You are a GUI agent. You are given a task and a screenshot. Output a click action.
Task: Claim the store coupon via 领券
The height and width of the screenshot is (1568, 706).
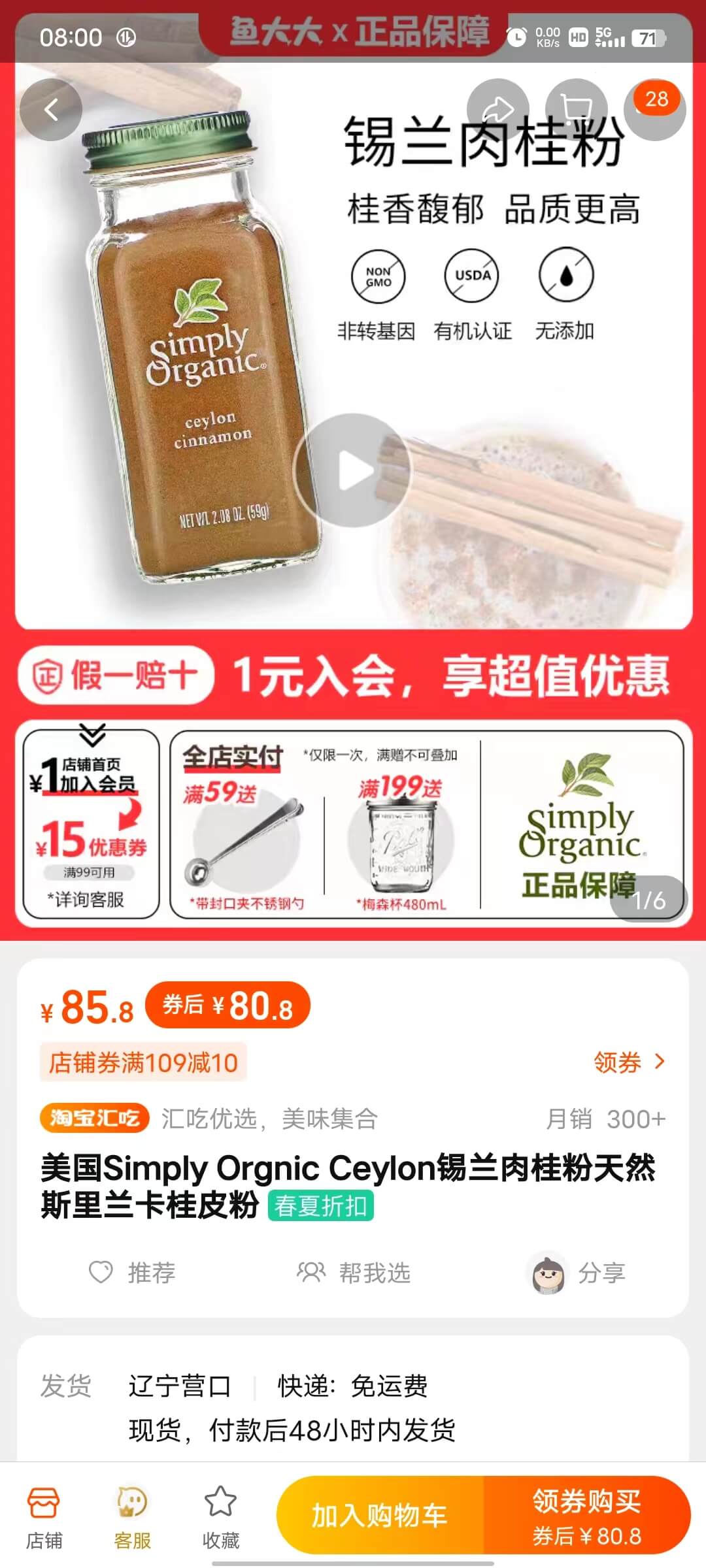[628, 1063]
